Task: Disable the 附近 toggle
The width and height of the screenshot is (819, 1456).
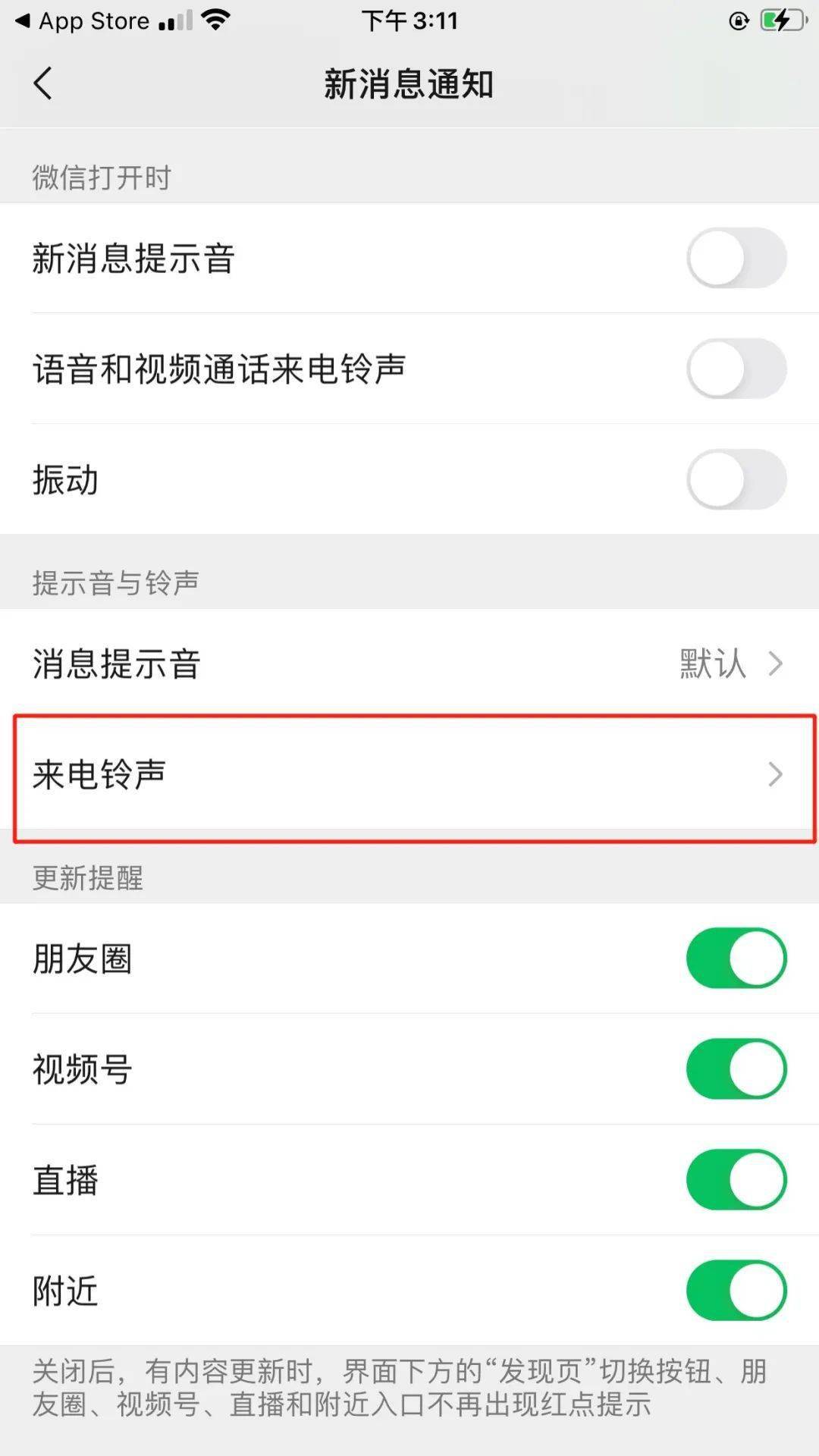Action: point(736,1290)
